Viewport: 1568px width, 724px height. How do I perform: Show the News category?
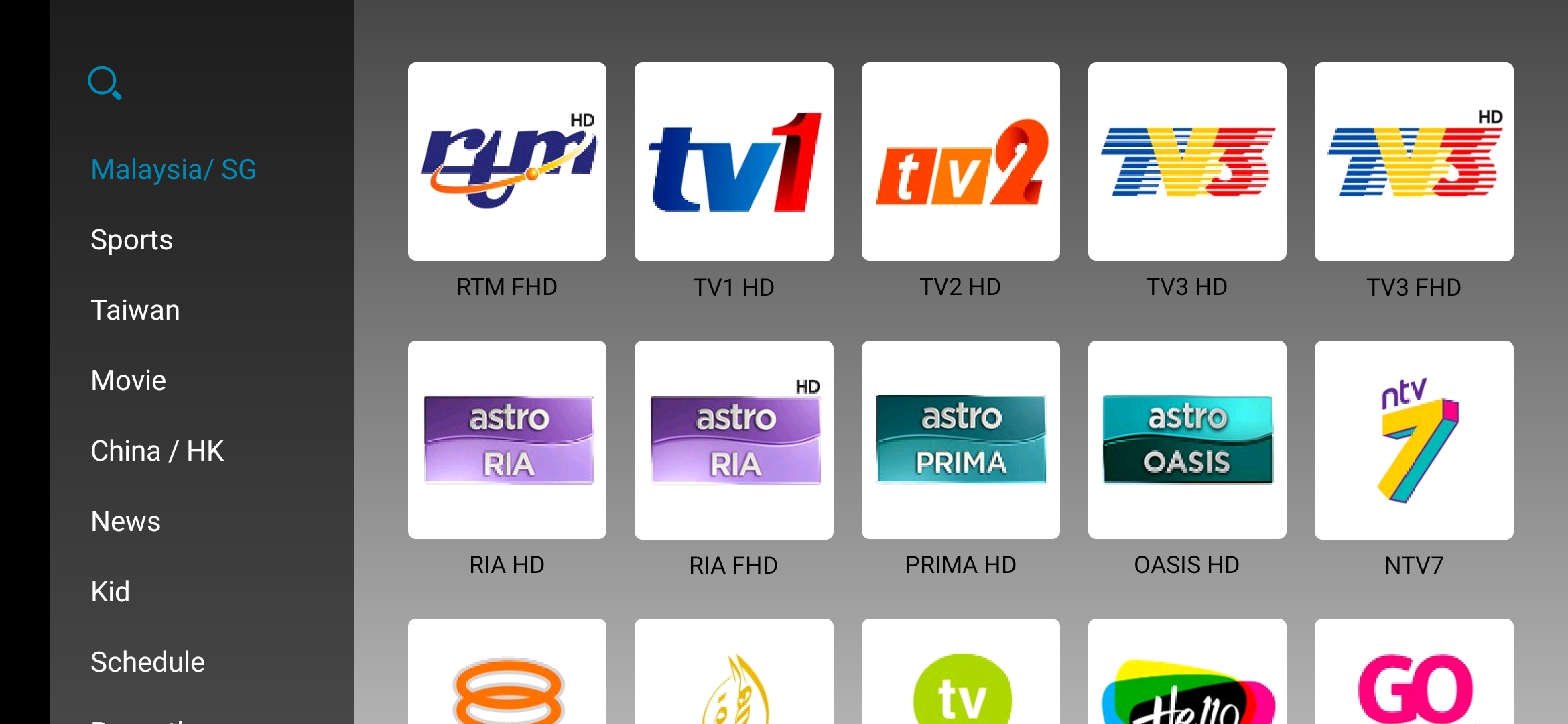coord(125,522)
